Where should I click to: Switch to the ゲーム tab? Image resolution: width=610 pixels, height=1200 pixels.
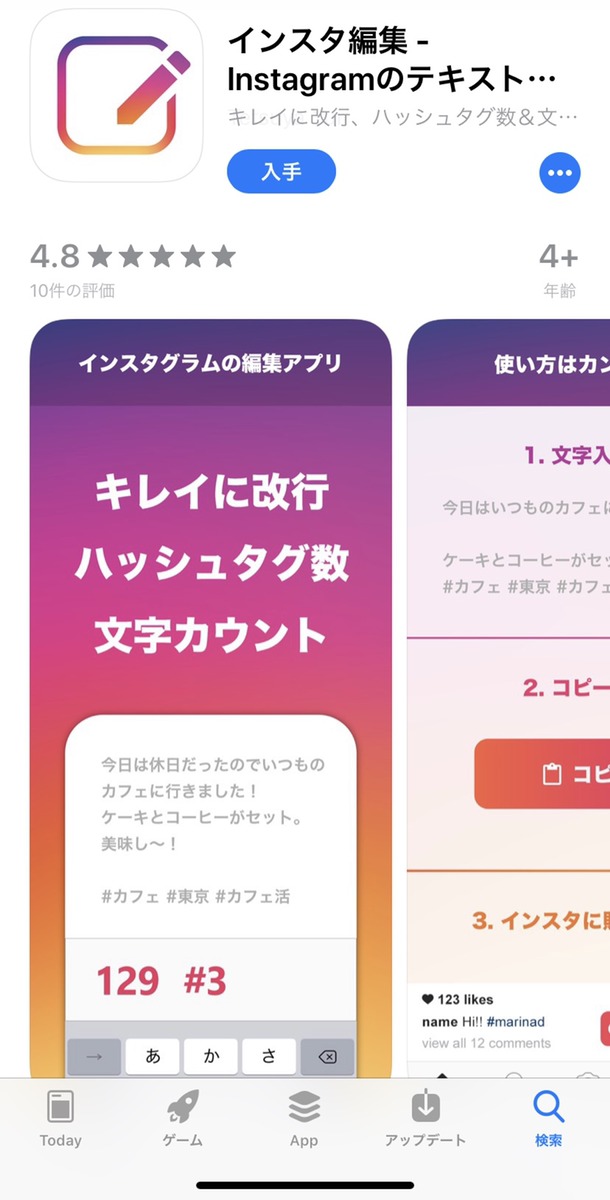[x=182, y=1118]
